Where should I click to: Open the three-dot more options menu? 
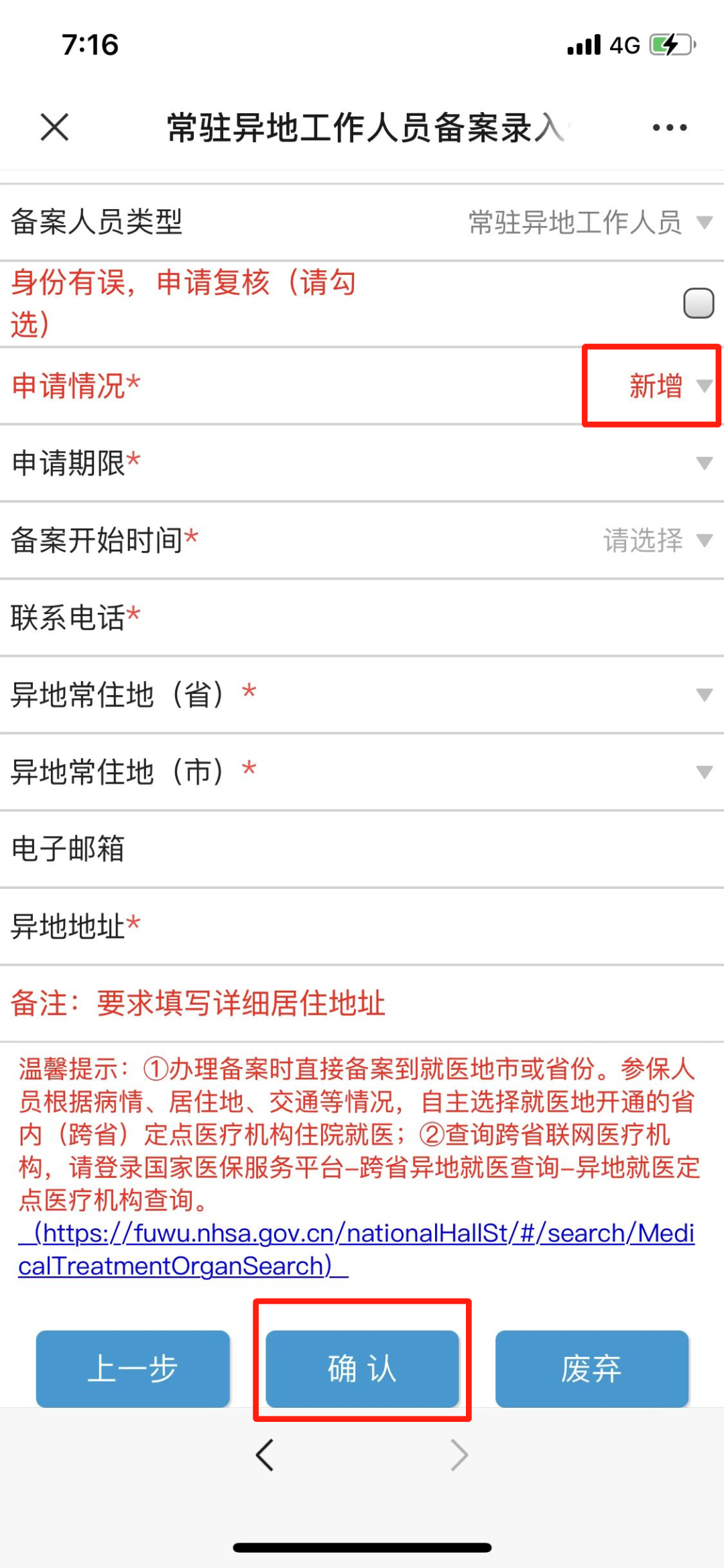670,127
